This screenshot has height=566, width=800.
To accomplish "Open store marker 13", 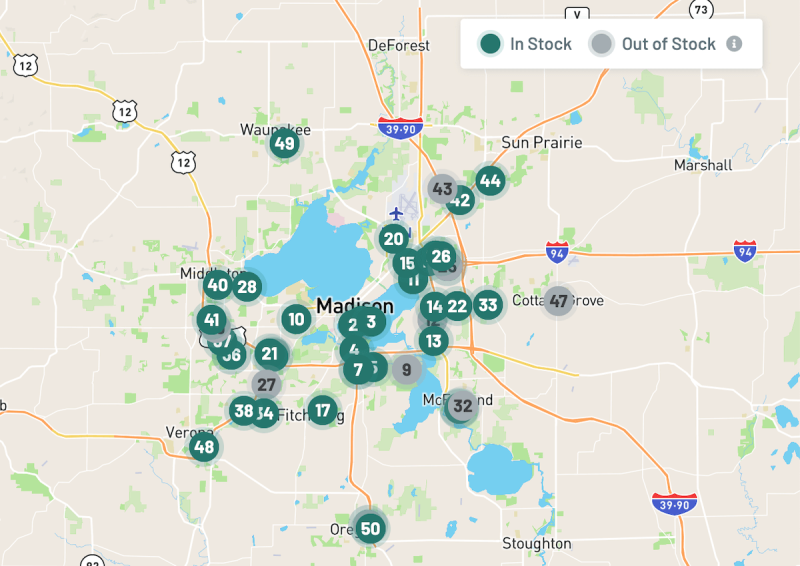I will point(433,341).
